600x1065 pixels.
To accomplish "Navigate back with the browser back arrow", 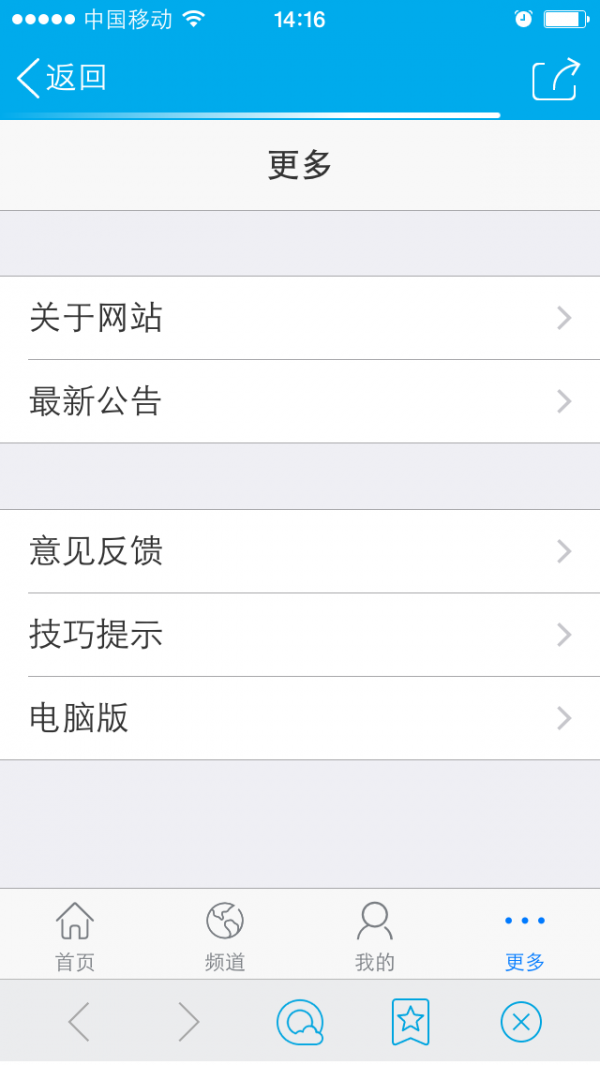I will [79, 1022].
